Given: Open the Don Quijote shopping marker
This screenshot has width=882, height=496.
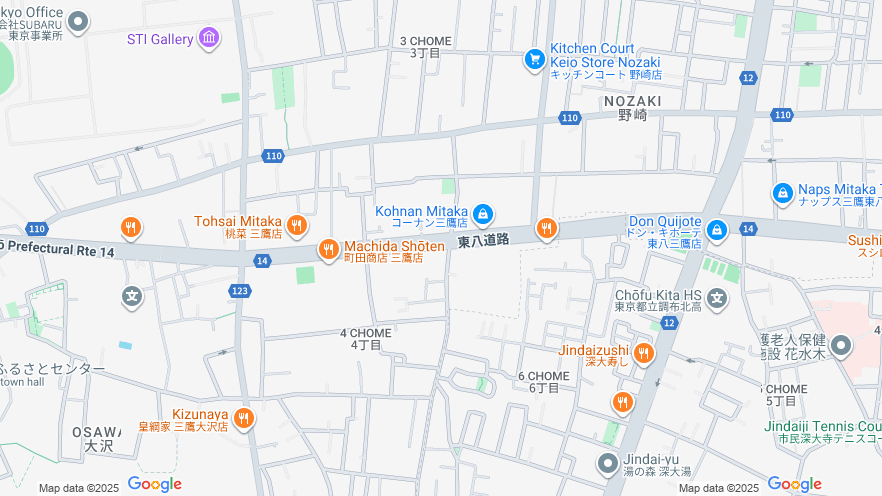Looking at the screenshot, I should coord(716,231).
